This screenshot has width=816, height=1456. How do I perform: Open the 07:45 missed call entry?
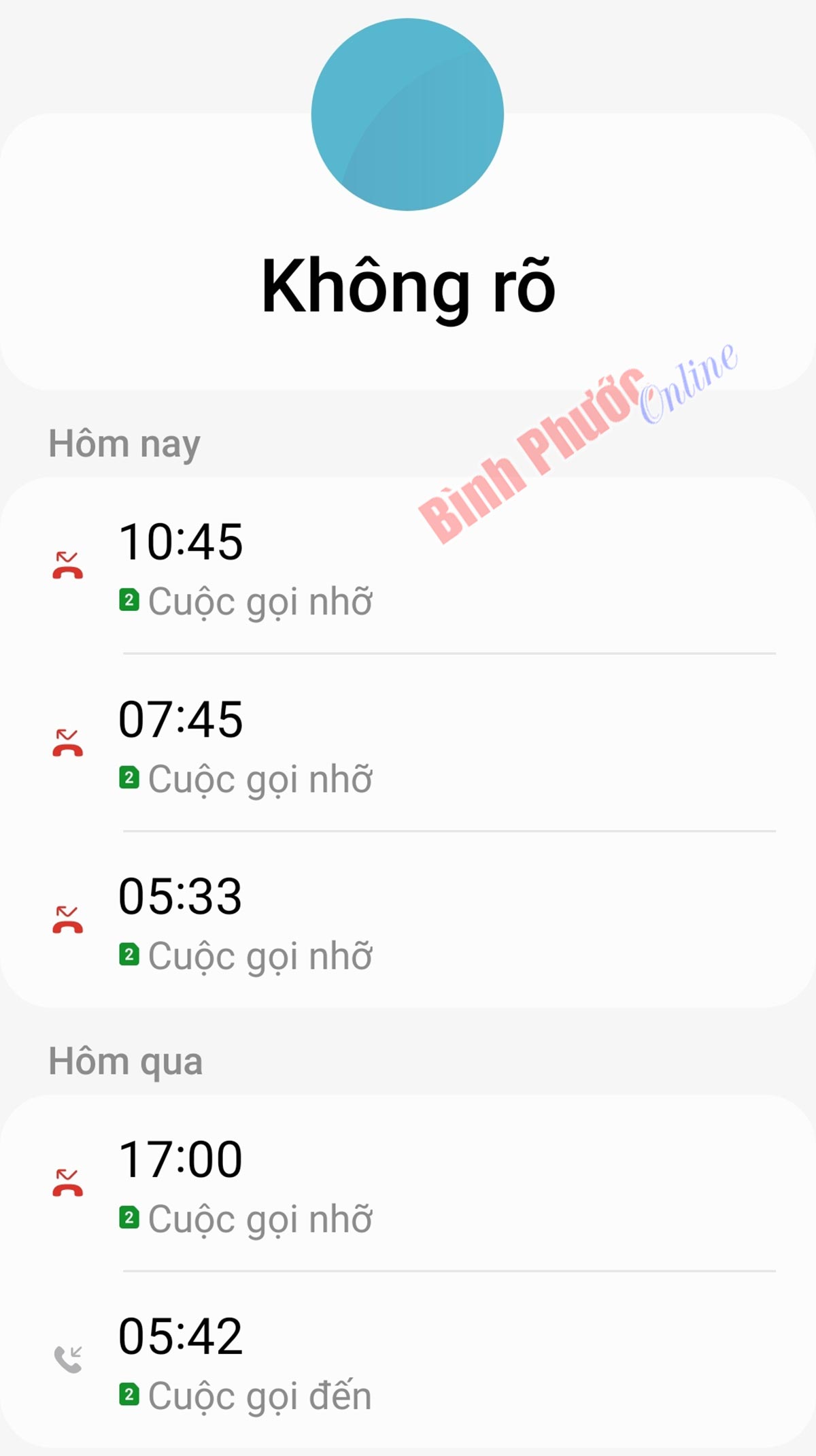point(408,743)
